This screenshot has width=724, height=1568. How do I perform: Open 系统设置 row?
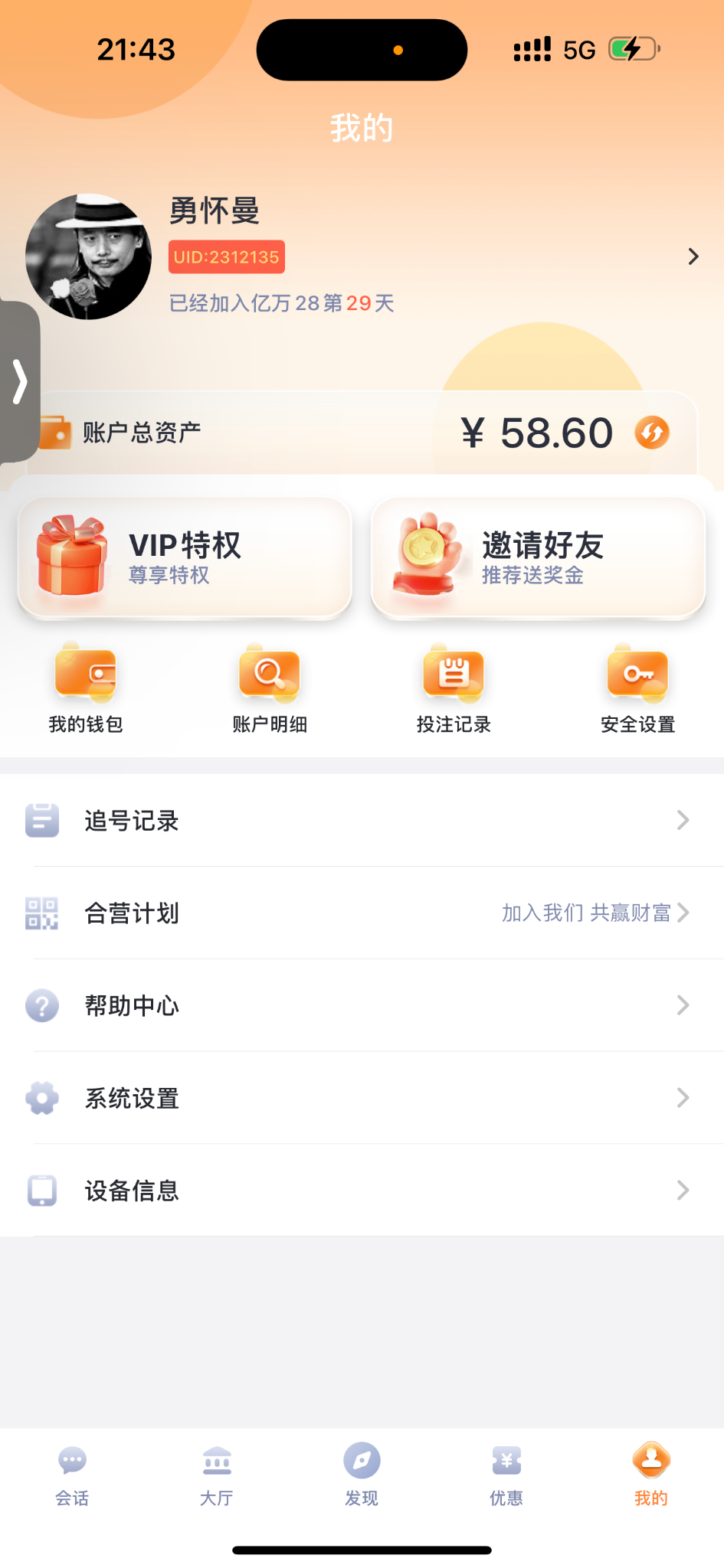pyautogui.click(x=362, y=1098)
